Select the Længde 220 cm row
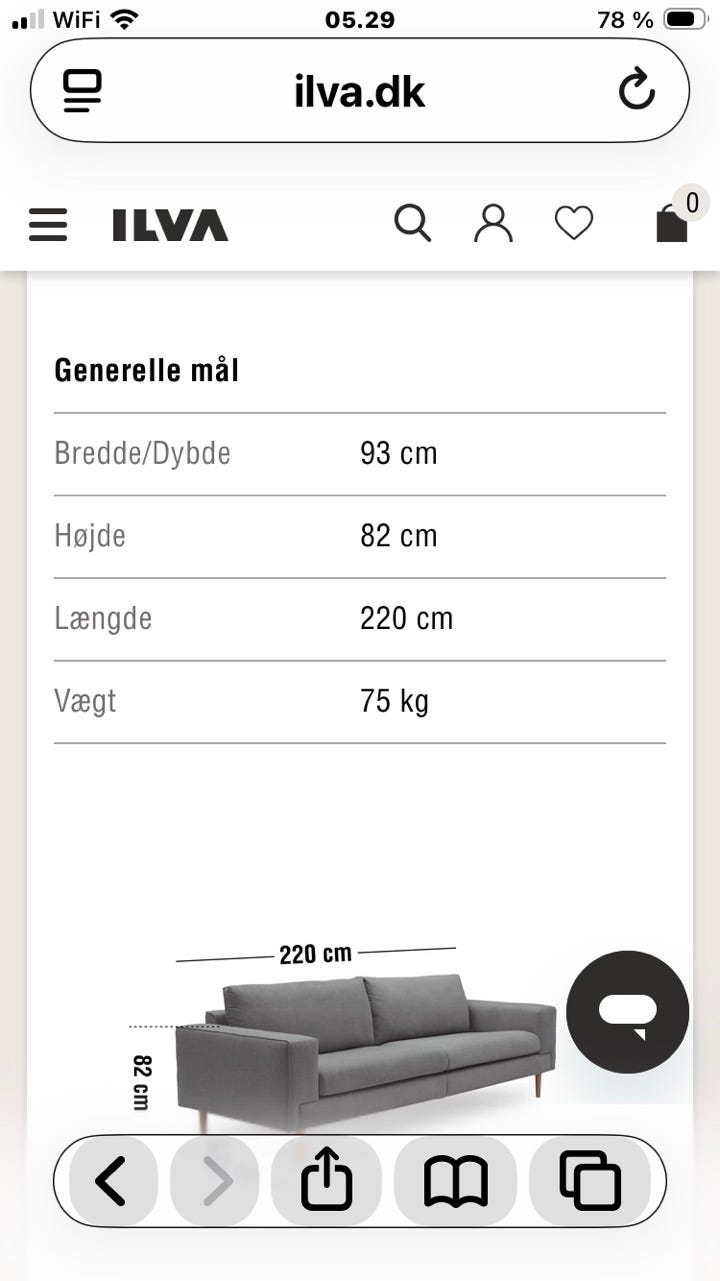The width and height of the screenshot is (720, 1281). 360,618
